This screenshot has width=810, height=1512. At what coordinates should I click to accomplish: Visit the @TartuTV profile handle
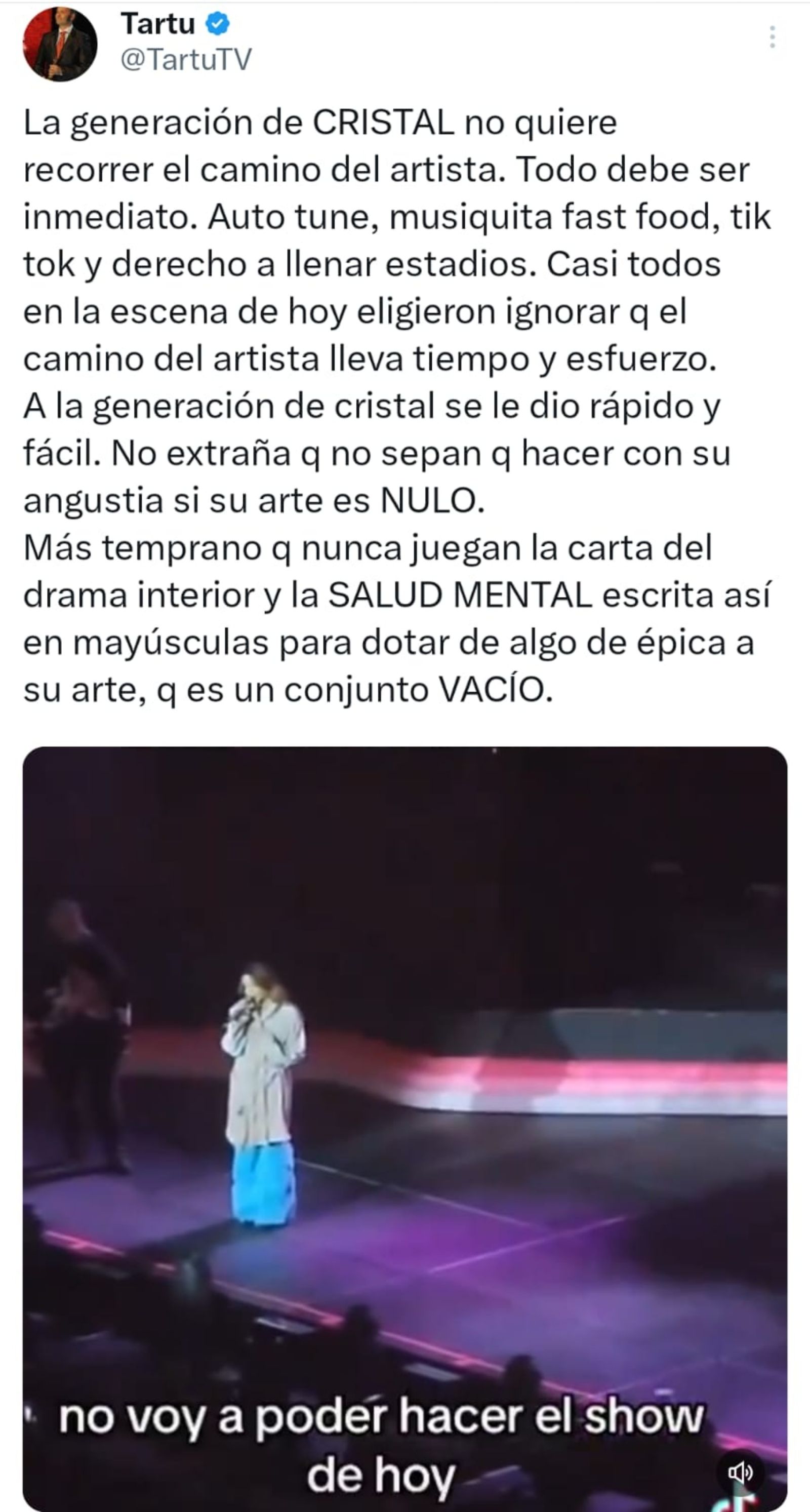tap(186, 59)
